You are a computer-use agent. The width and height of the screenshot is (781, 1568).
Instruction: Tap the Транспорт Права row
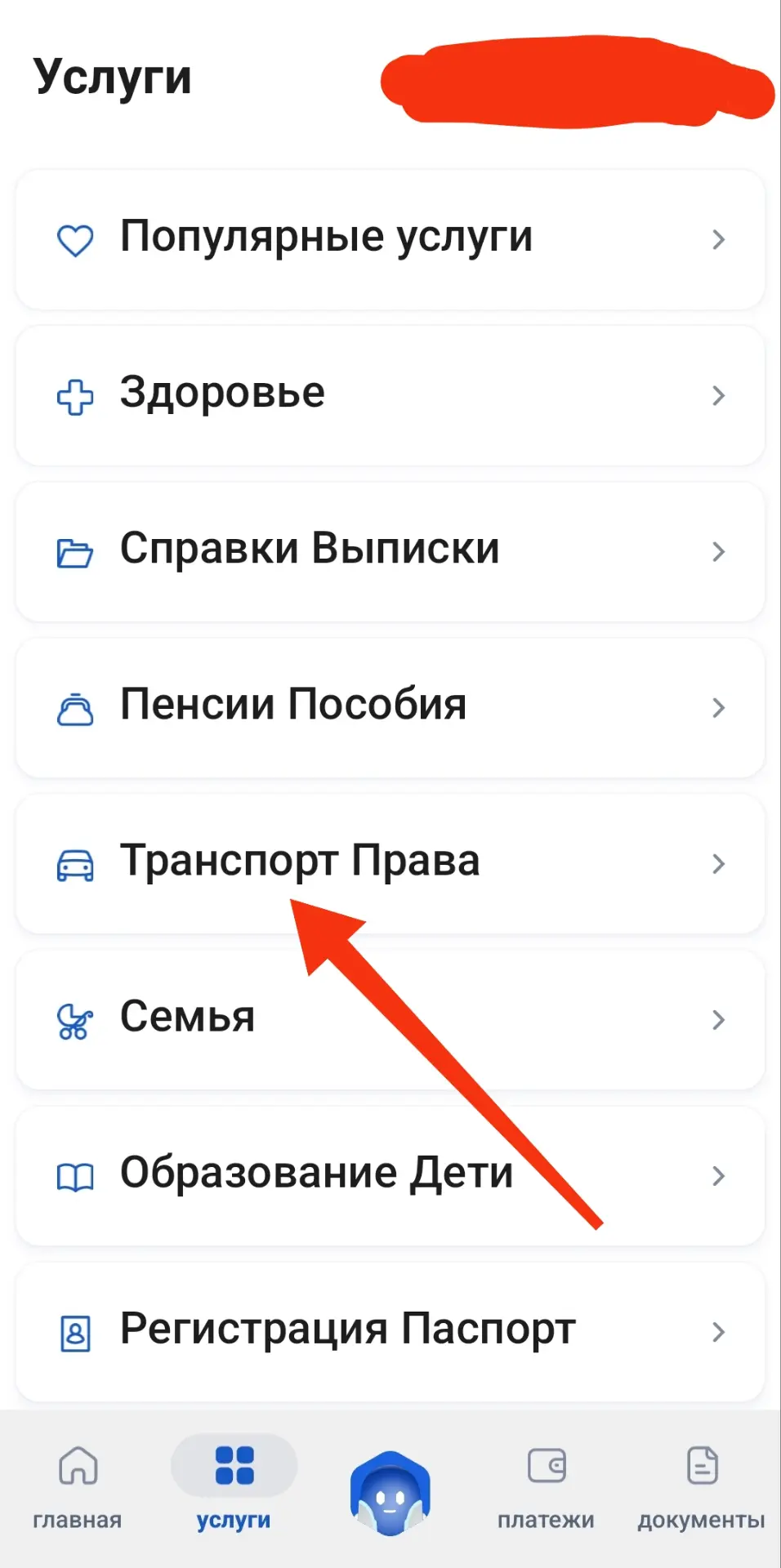point(390,863)
